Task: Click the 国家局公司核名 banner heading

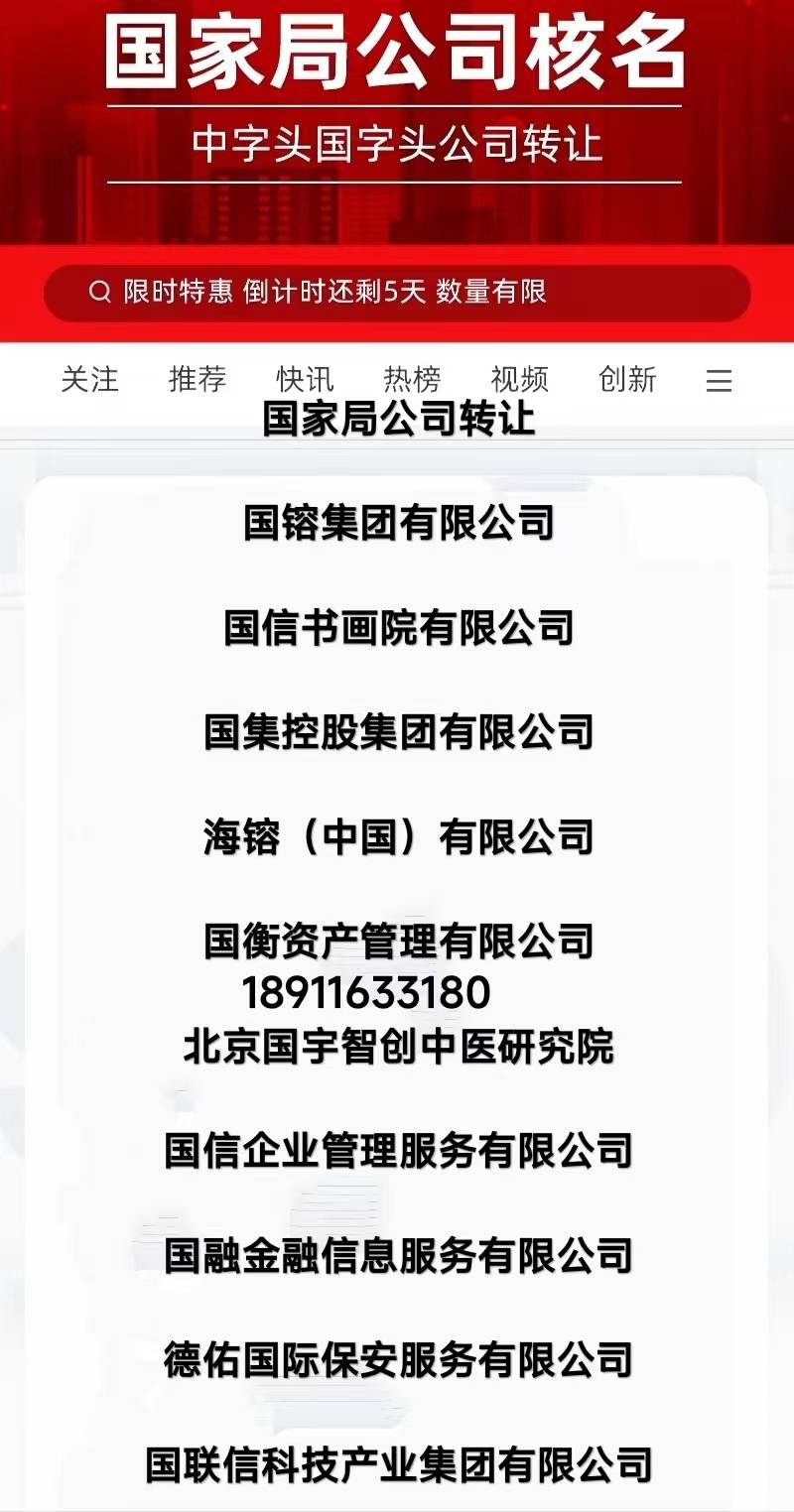Action: 397,55
